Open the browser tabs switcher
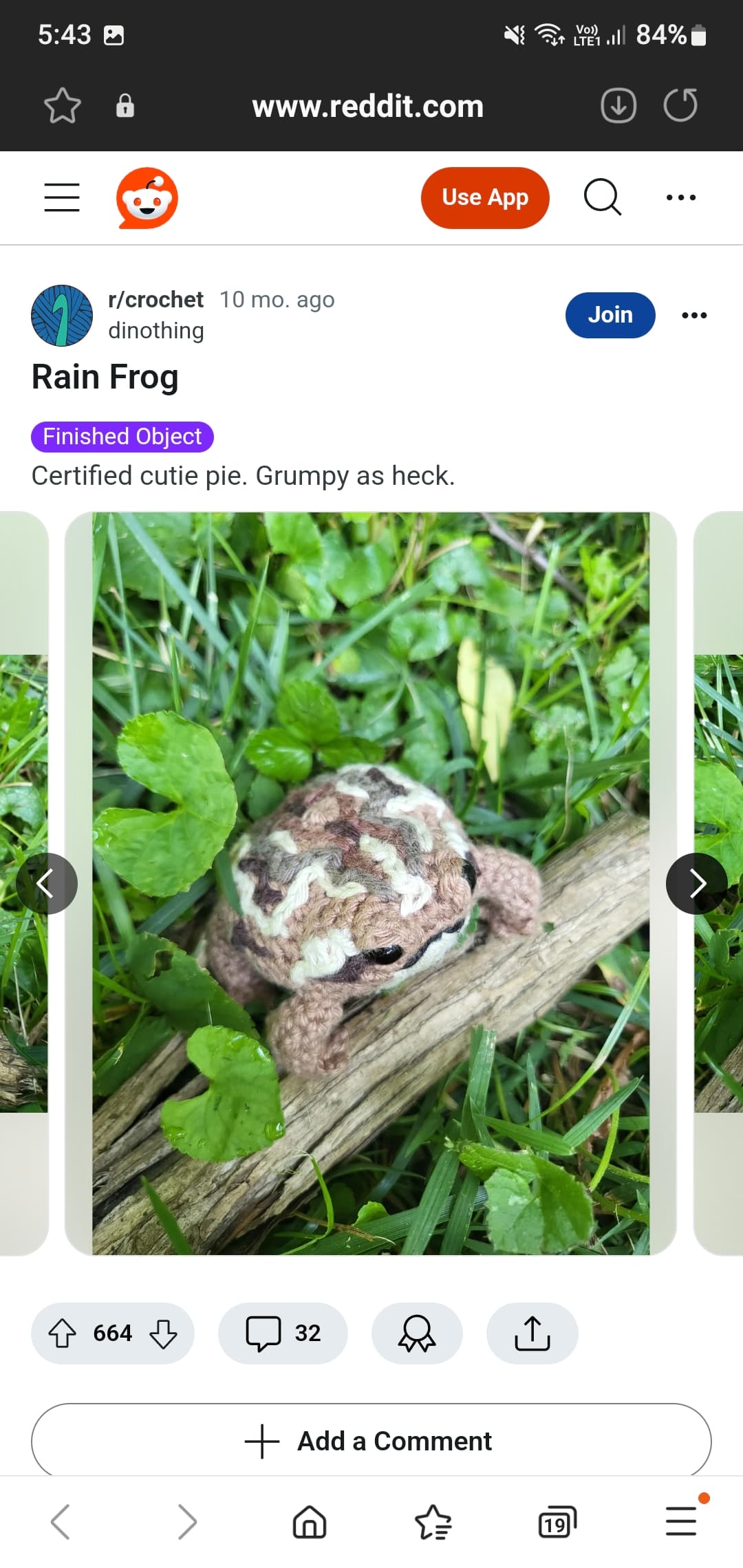 [x=557, y=1521]
